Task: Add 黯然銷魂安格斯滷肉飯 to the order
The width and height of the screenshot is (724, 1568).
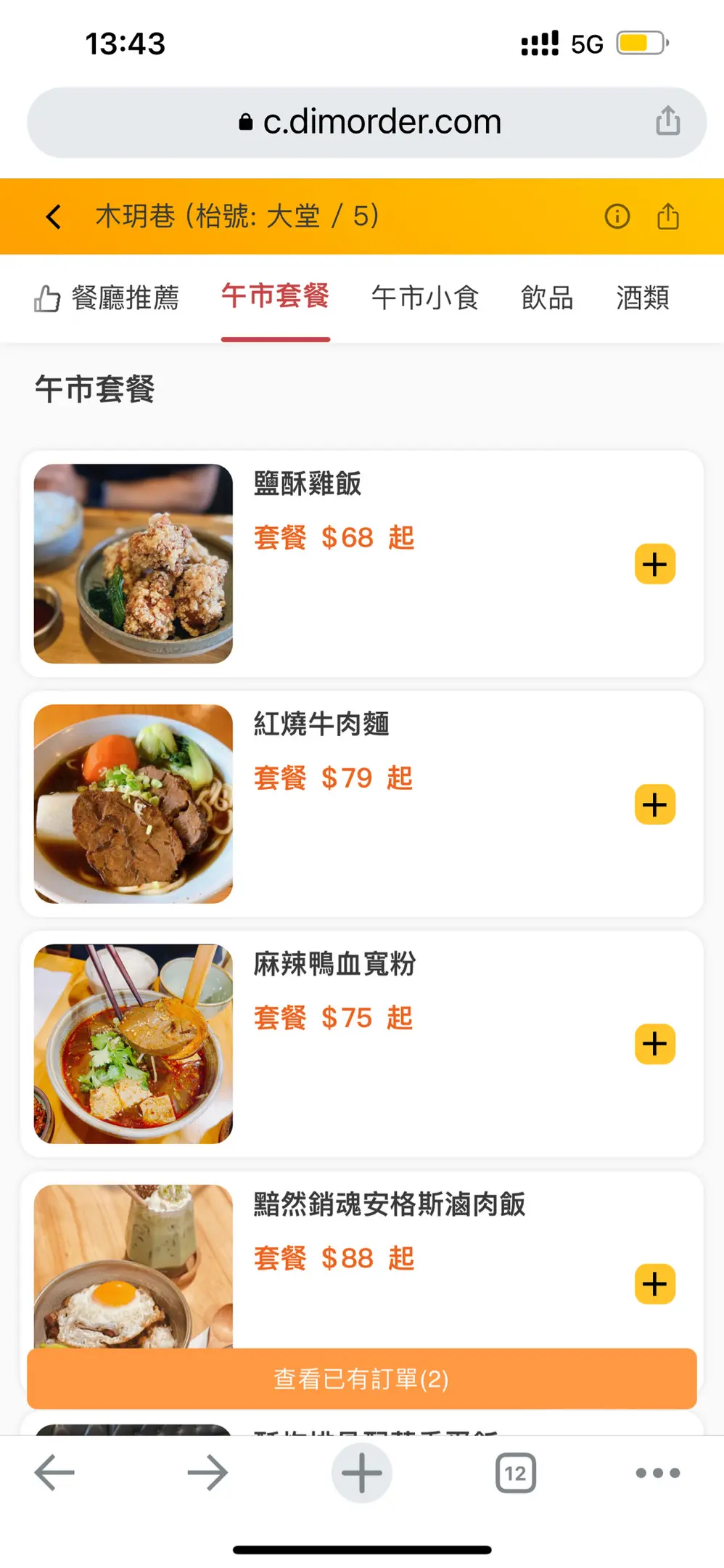Action: coord(654,1283)
